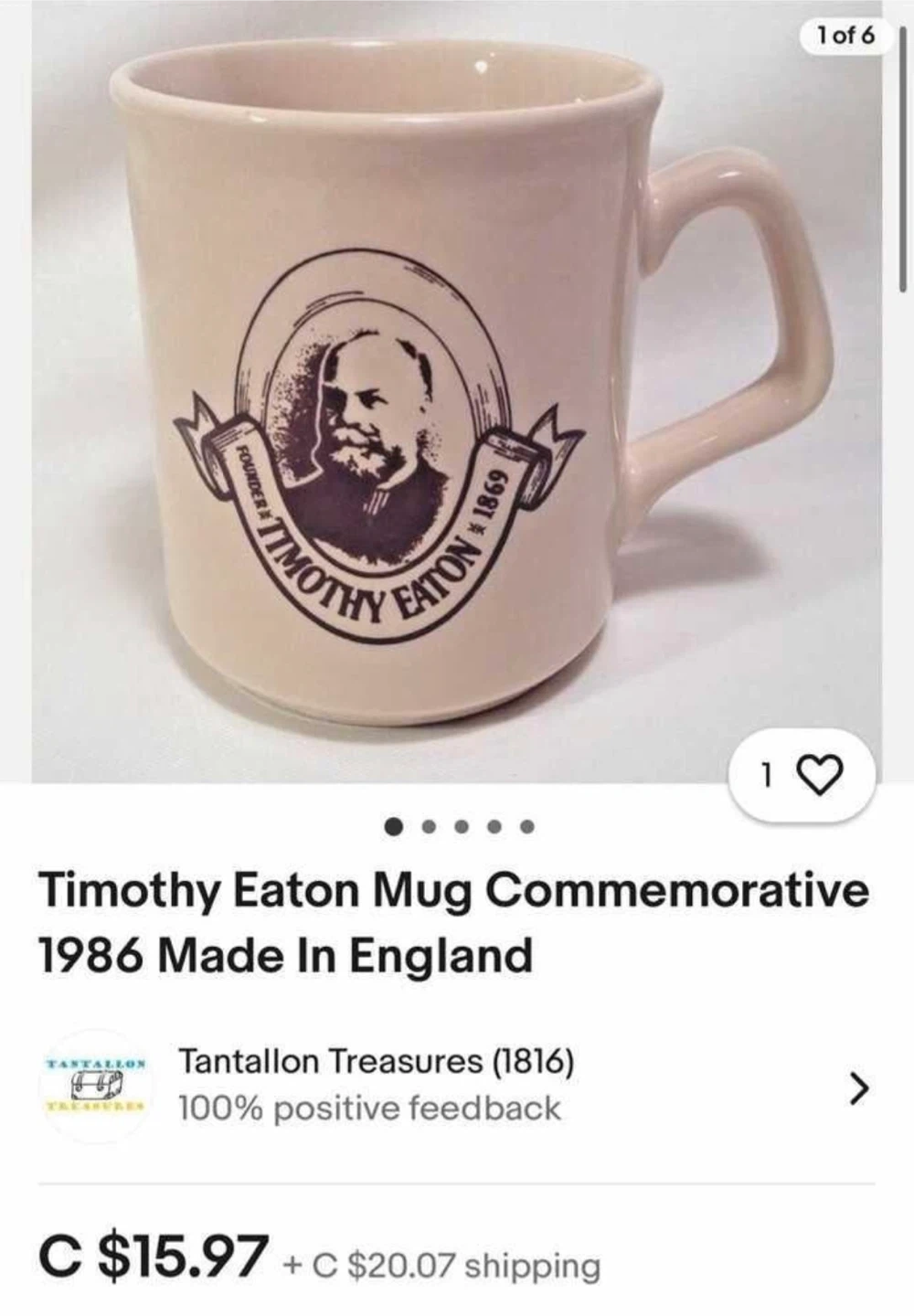Jump to the second photo using the dot indicator

428,827
